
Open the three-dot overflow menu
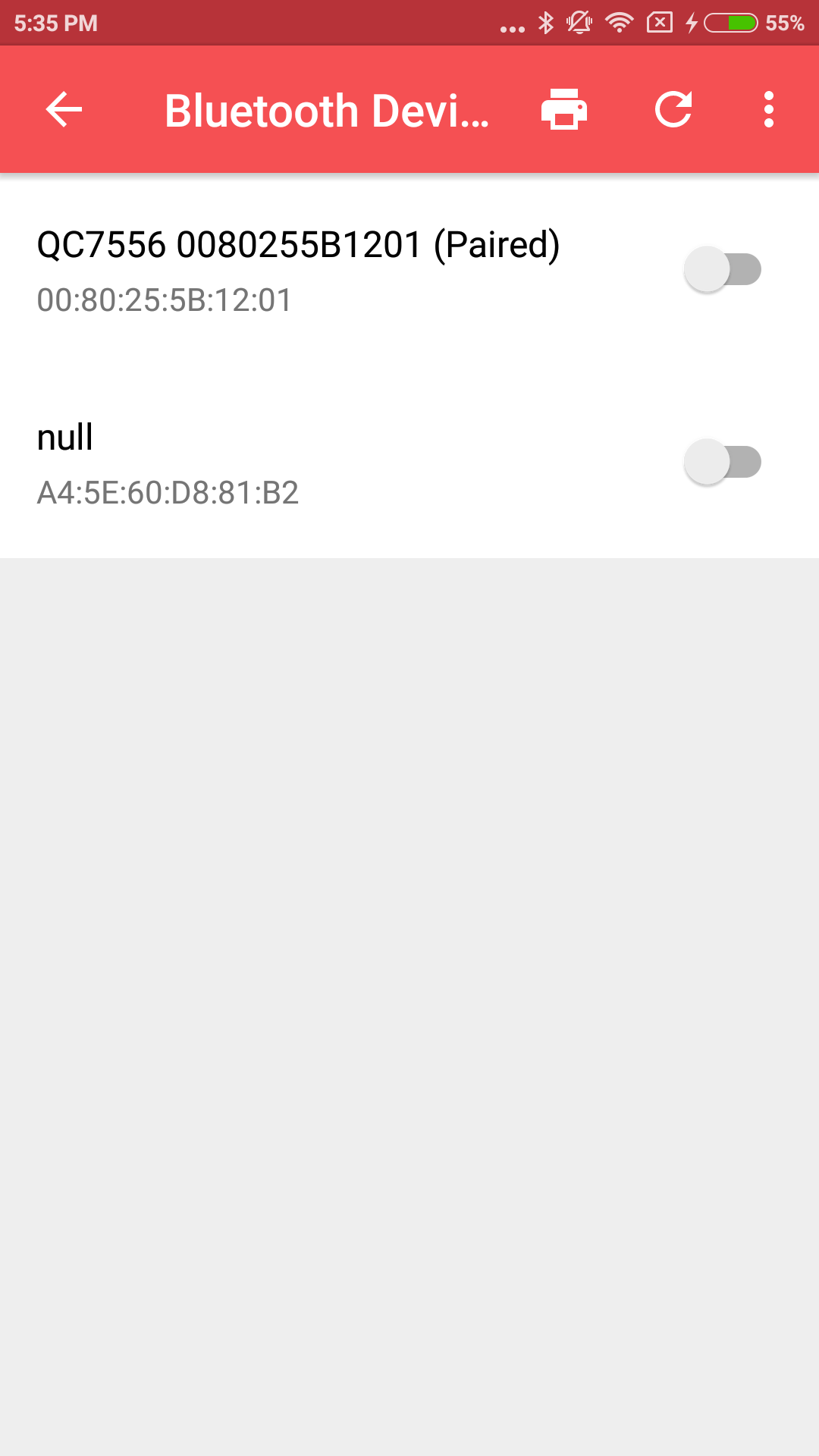coord(768,110)
